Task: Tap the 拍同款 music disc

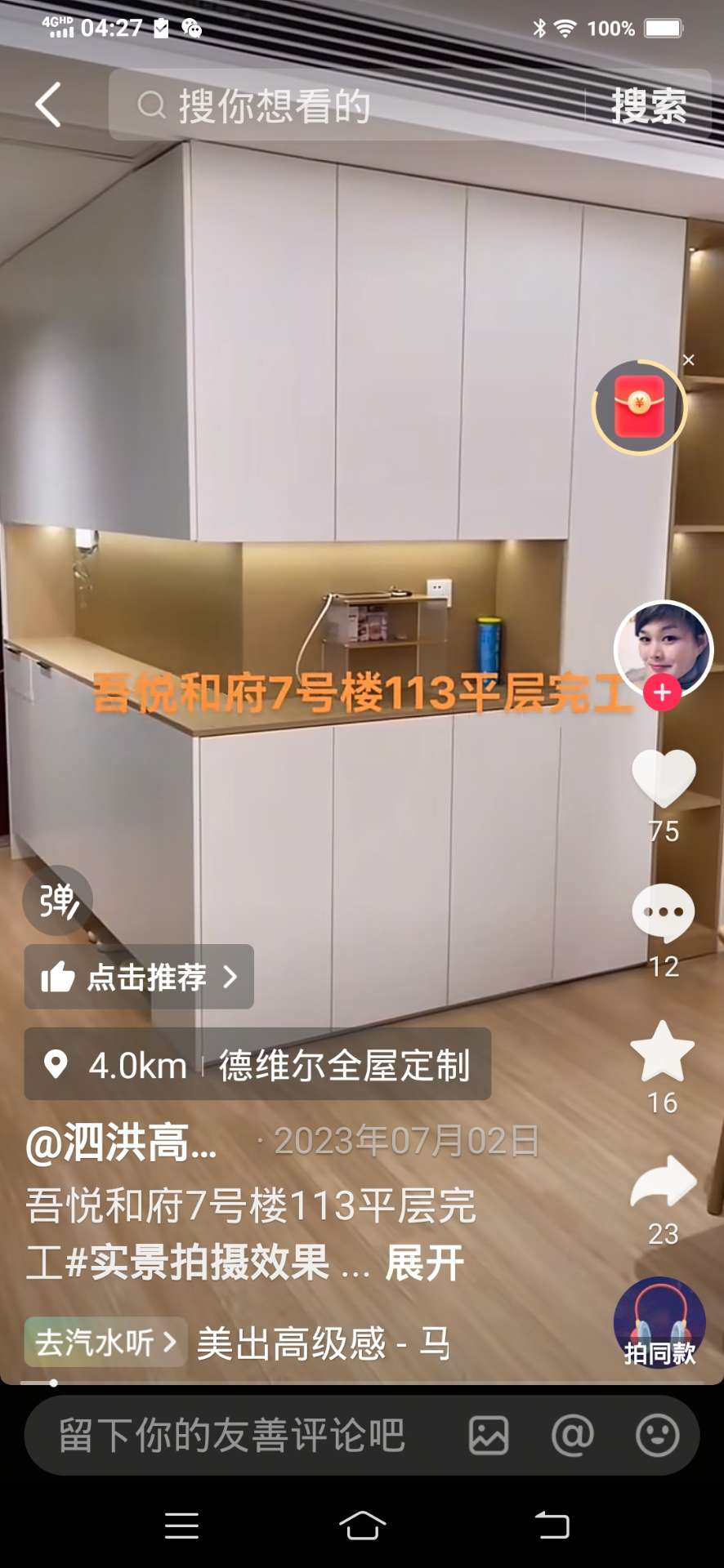Action: [x=659, y=1323]
